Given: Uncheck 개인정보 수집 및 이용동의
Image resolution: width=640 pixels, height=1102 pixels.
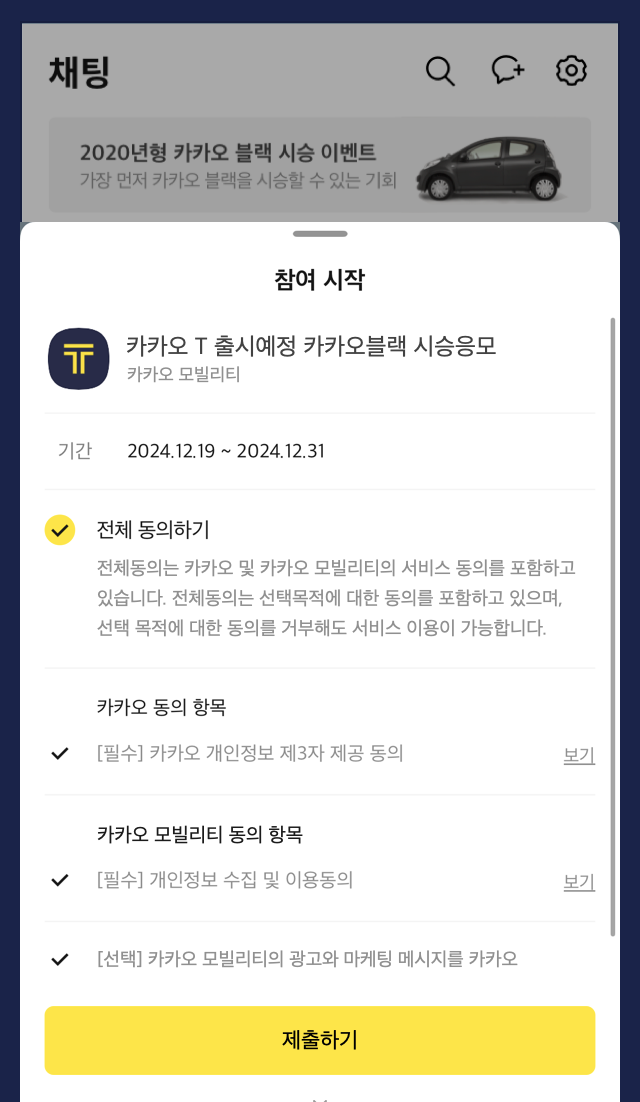Looking at the screenshot, I should click(60, 880).
